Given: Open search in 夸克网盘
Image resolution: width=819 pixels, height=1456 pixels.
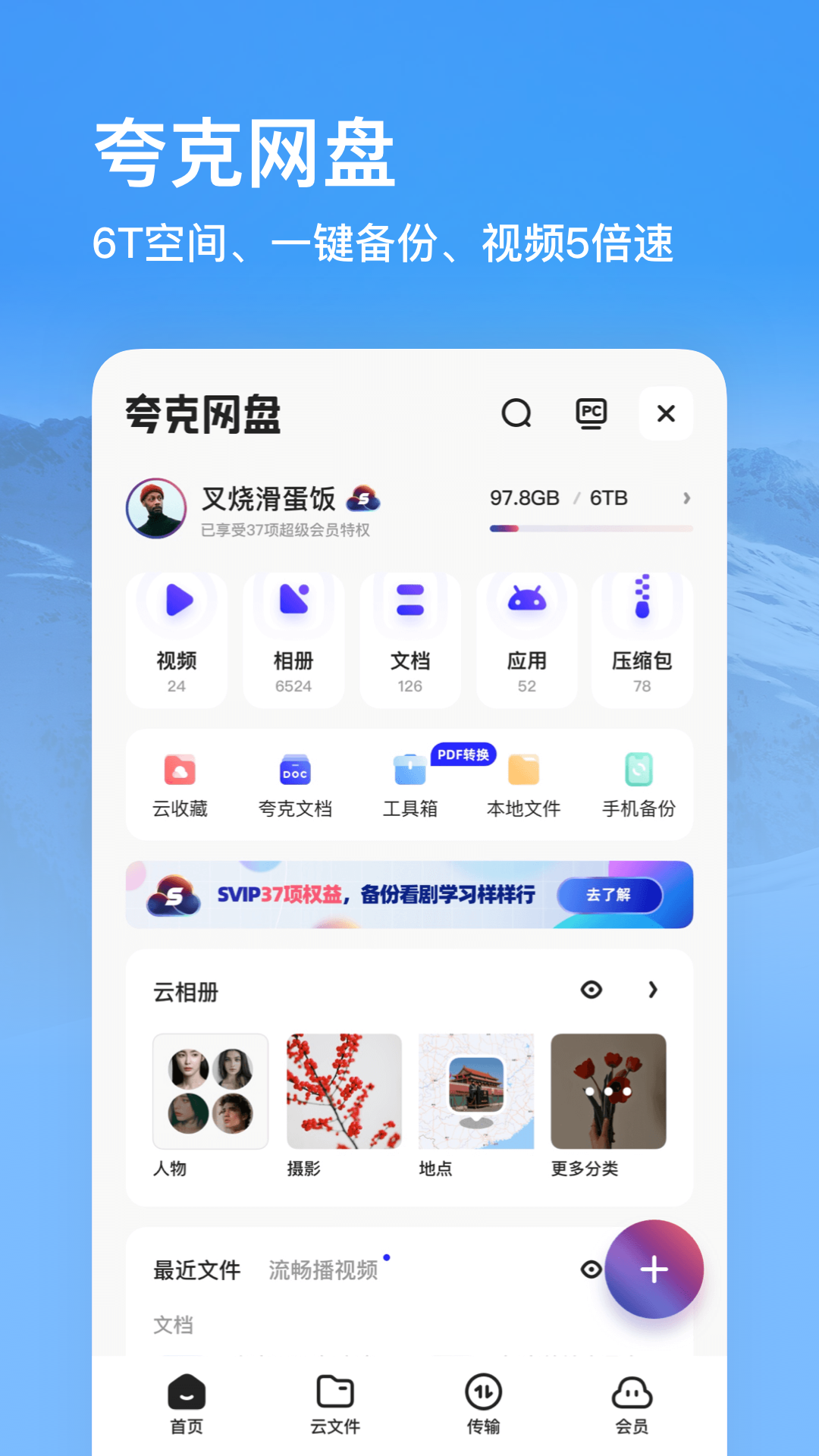Looking at the screenshot, I should (516, 414).
